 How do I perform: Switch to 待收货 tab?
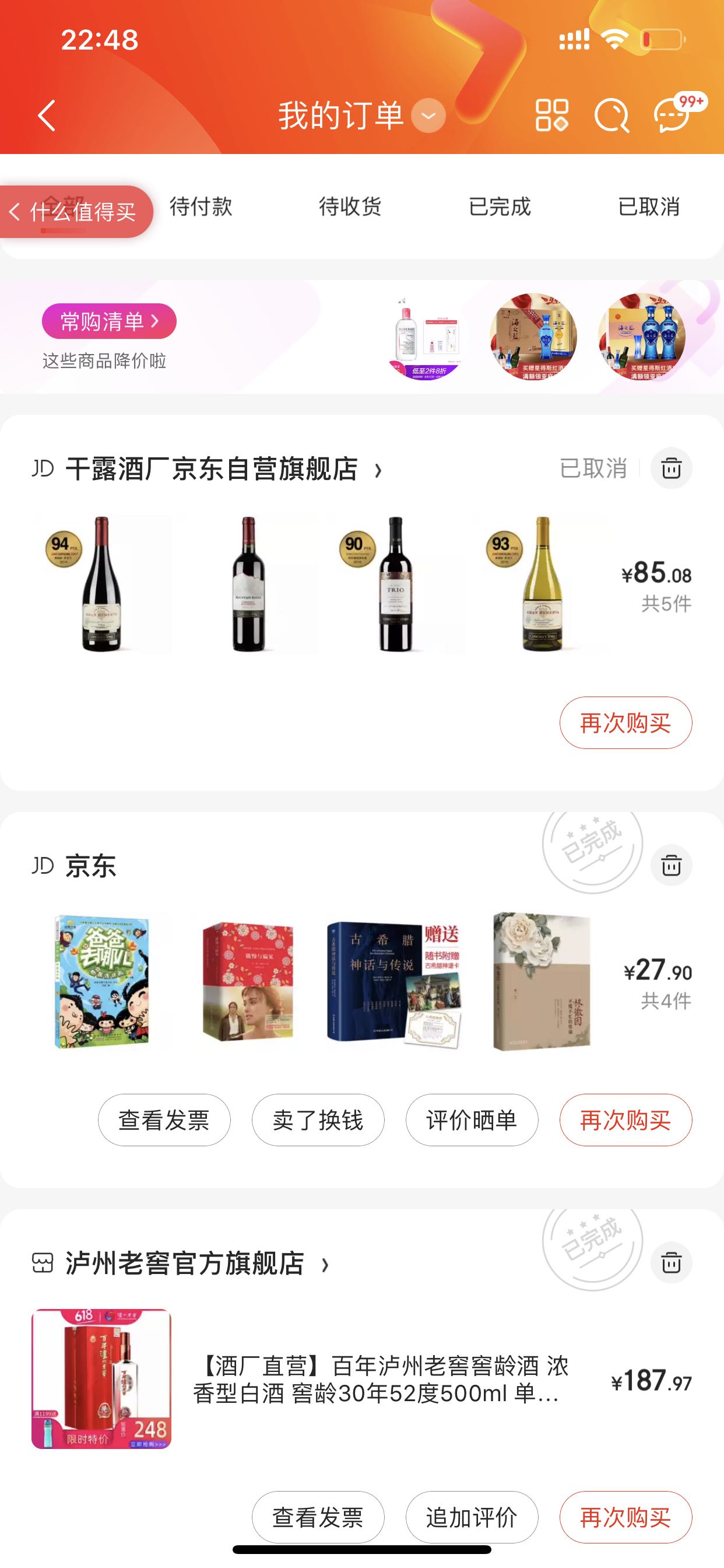[x=350, y=207]
